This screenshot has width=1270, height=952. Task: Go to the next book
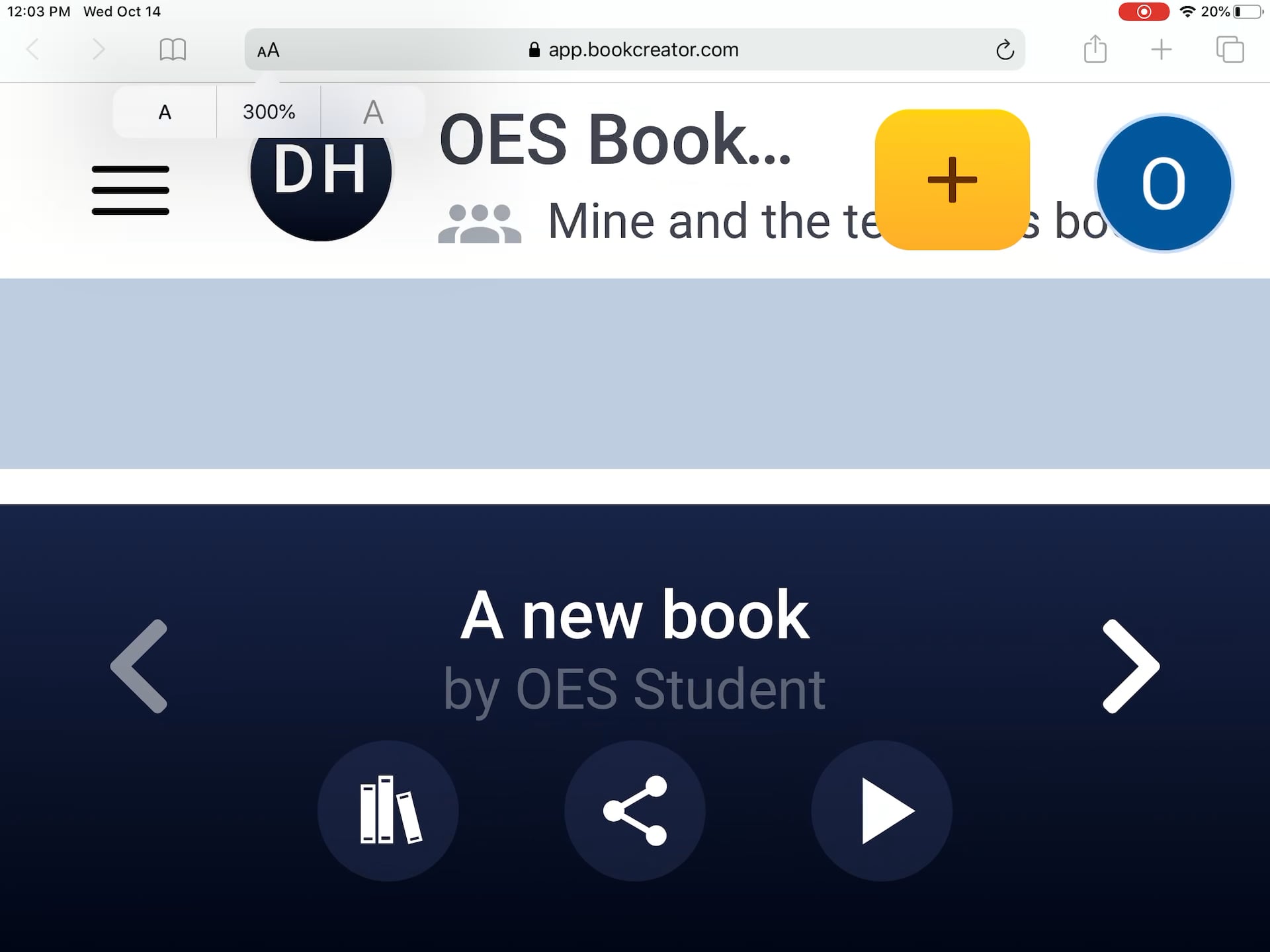pyautogui.click(x=1130, y=666)
